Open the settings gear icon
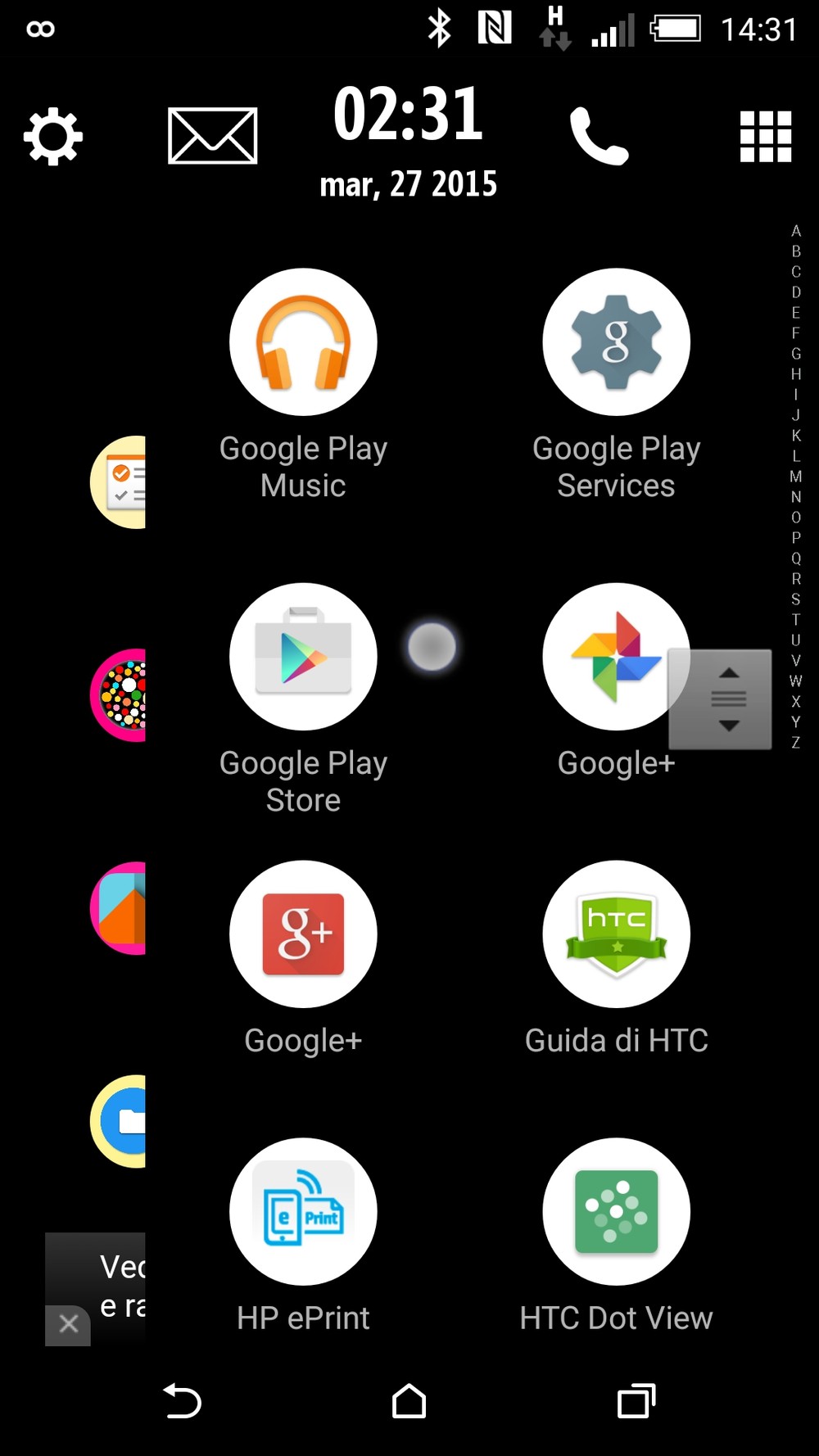 (x=53, y=136)
